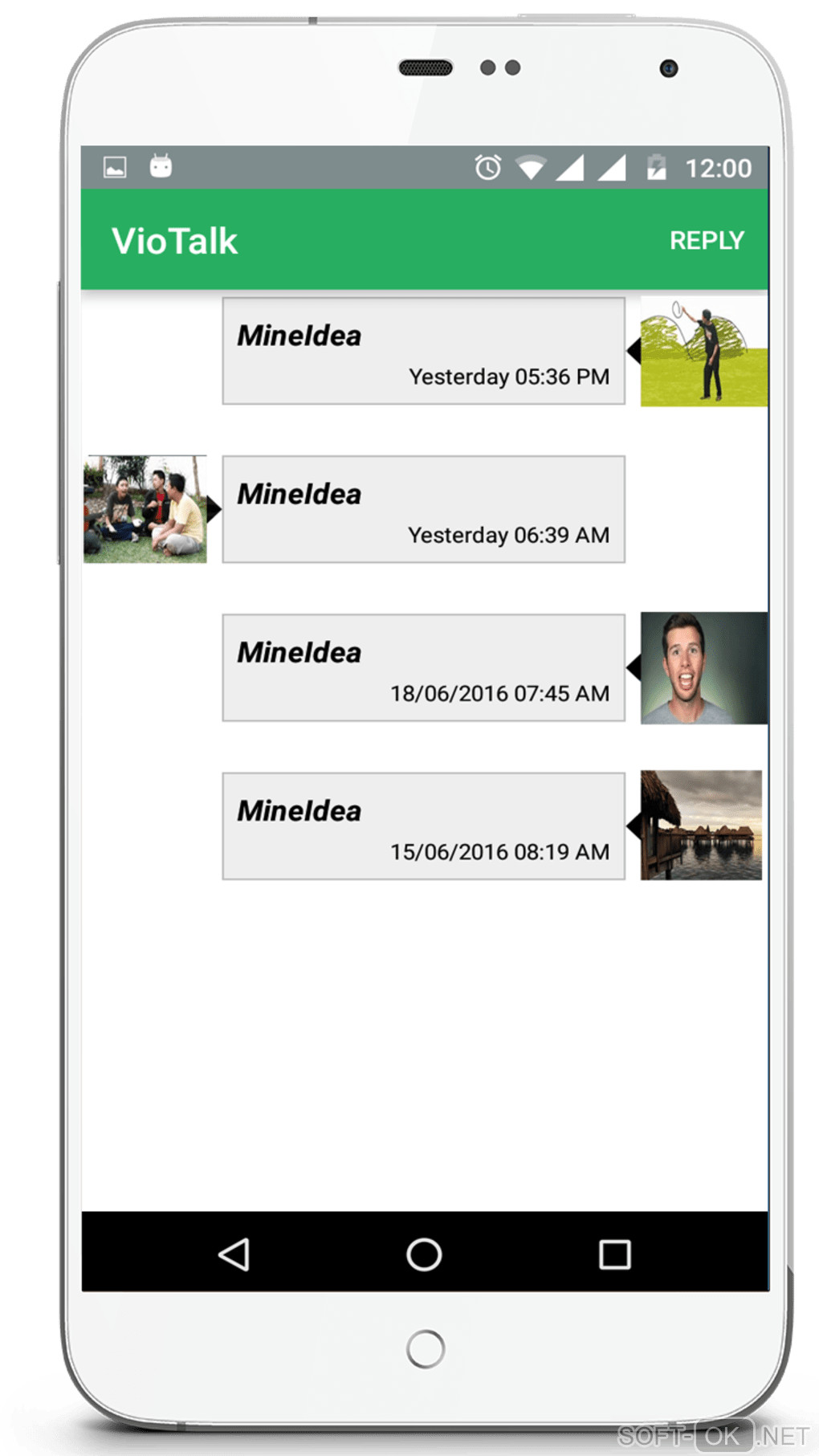Open the MineIdea message from Yesterday 05:36 PM

[x=423, y=351]
